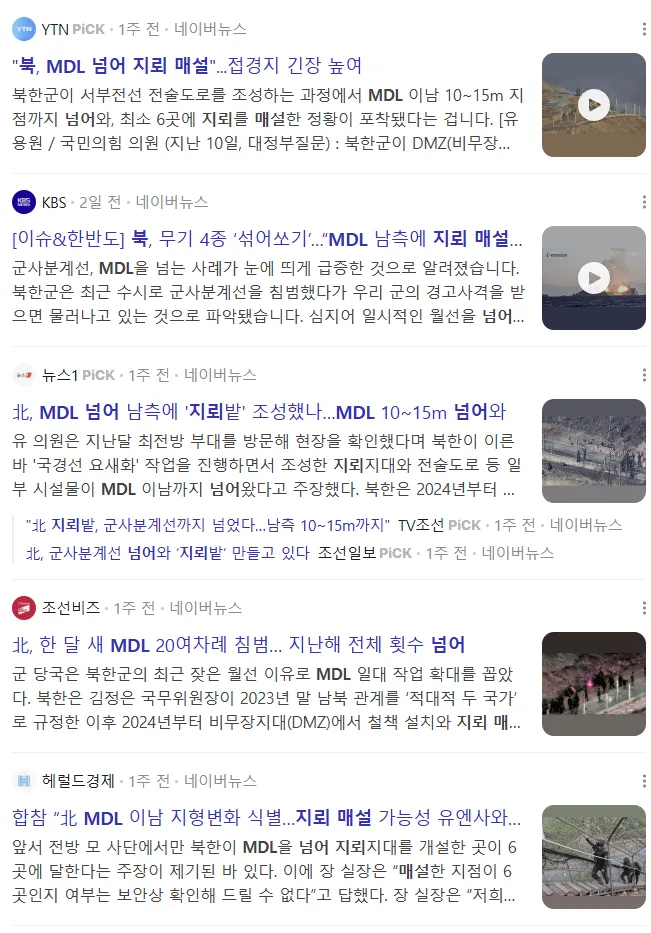This screenshot has height=933, width=651.
Task: Play the KBS article video thumbnail
Action: [x=593, y=278]
